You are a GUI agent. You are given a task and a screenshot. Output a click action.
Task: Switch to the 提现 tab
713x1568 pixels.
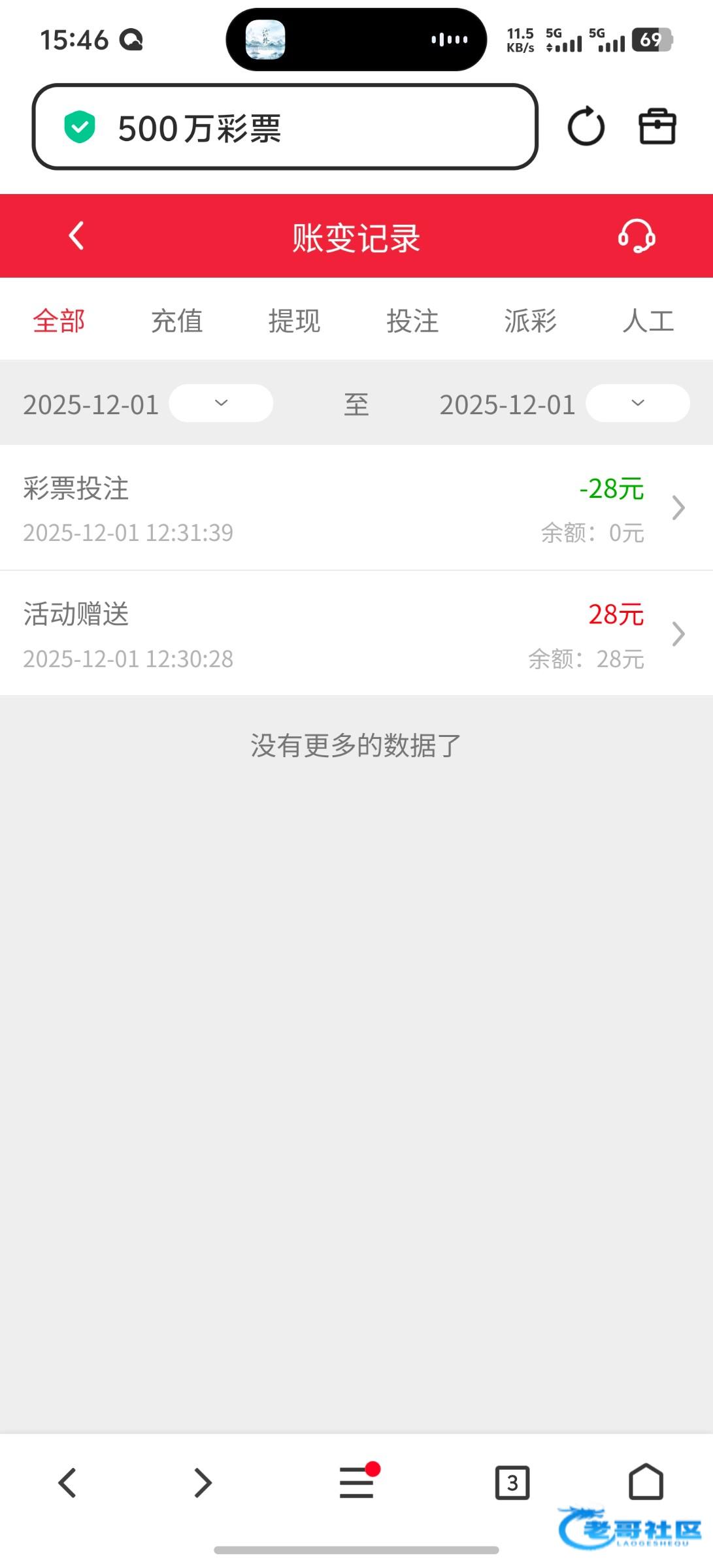[x=294, y=321]
